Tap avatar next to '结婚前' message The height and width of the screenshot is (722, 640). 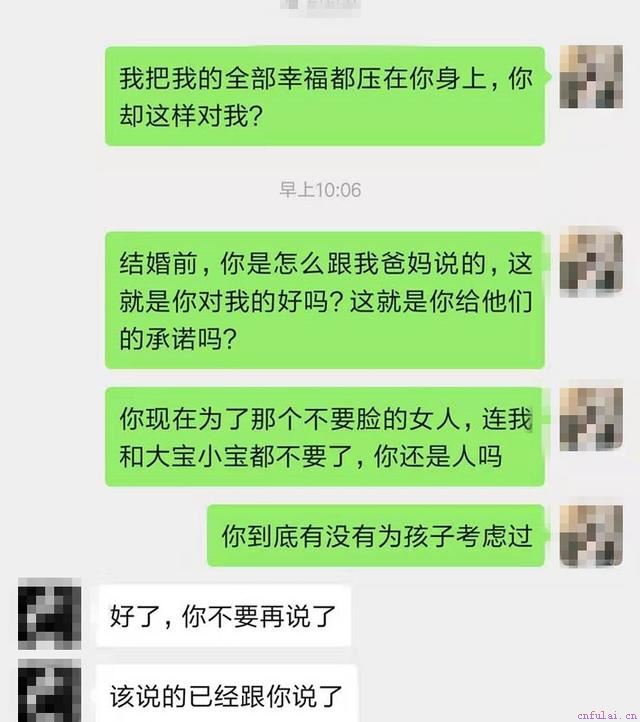tap(591, 262)
